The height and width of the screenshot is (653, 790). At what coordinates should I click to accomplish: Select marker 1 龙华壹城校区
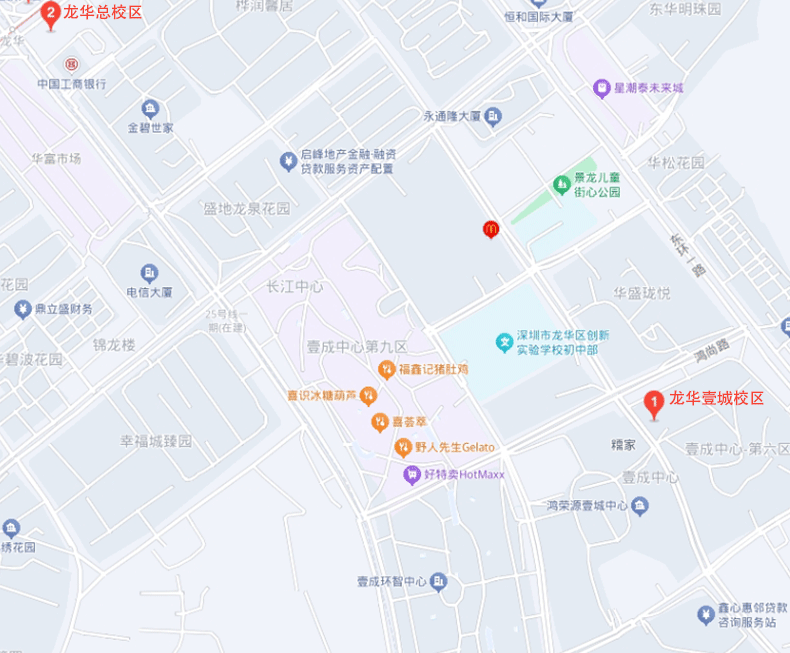(654, 404)
